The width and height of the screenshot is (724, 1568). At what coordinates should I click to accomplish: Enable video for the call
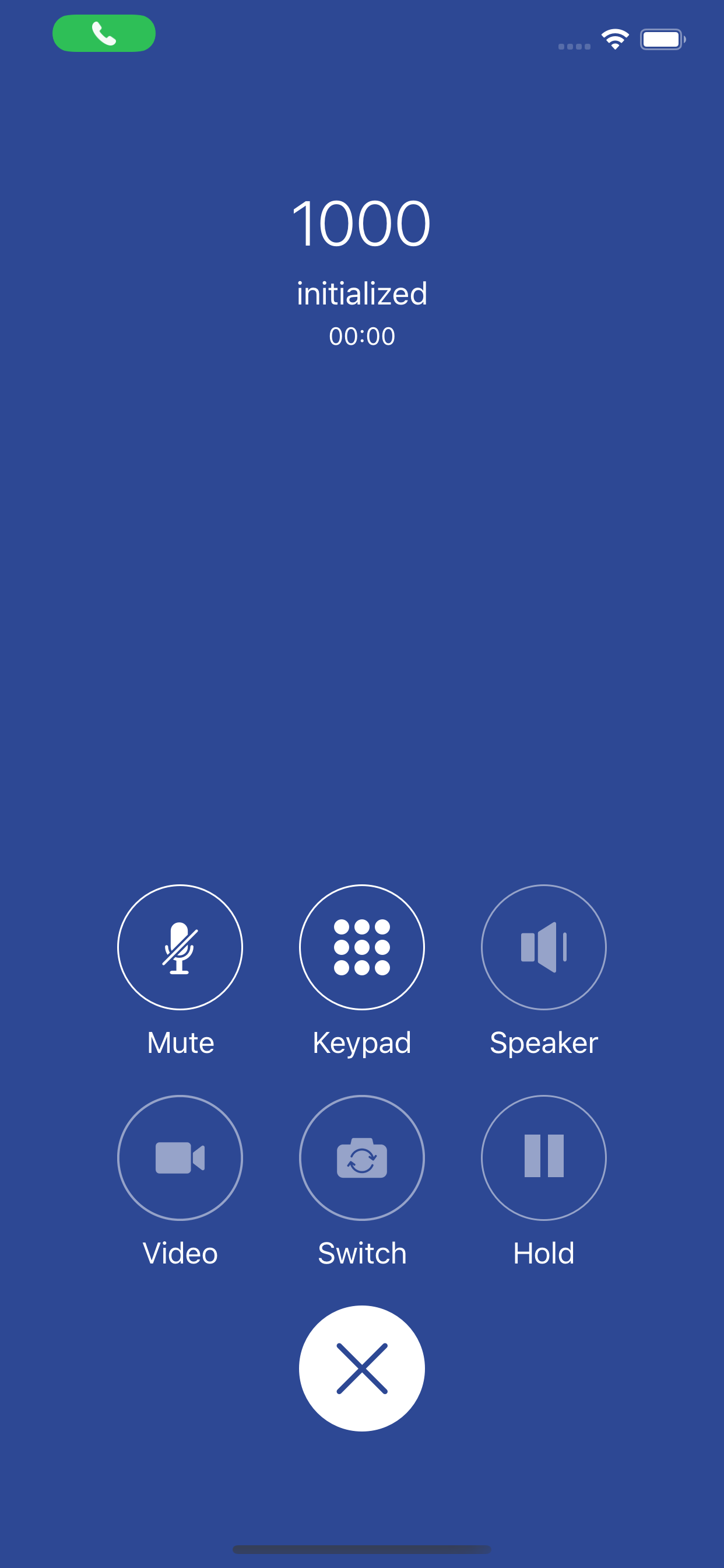pos(180,1157)
